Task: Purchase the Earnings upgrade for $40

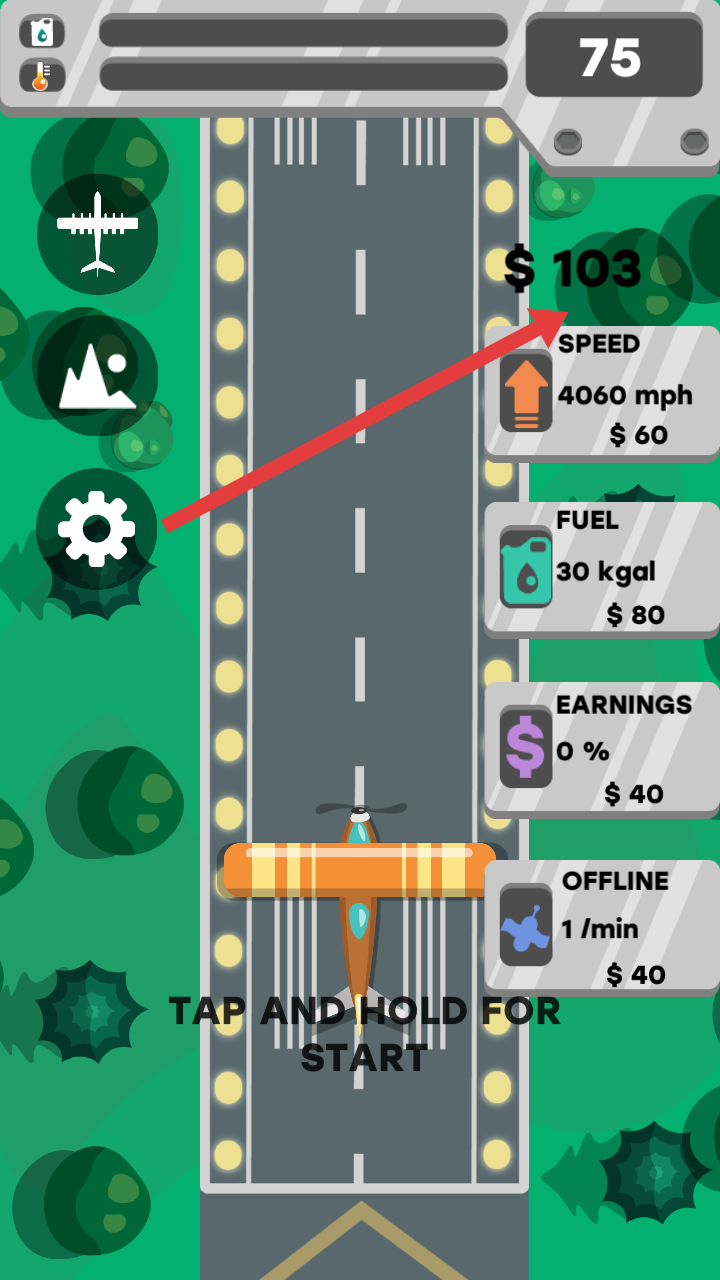Action: pos(602,748)
